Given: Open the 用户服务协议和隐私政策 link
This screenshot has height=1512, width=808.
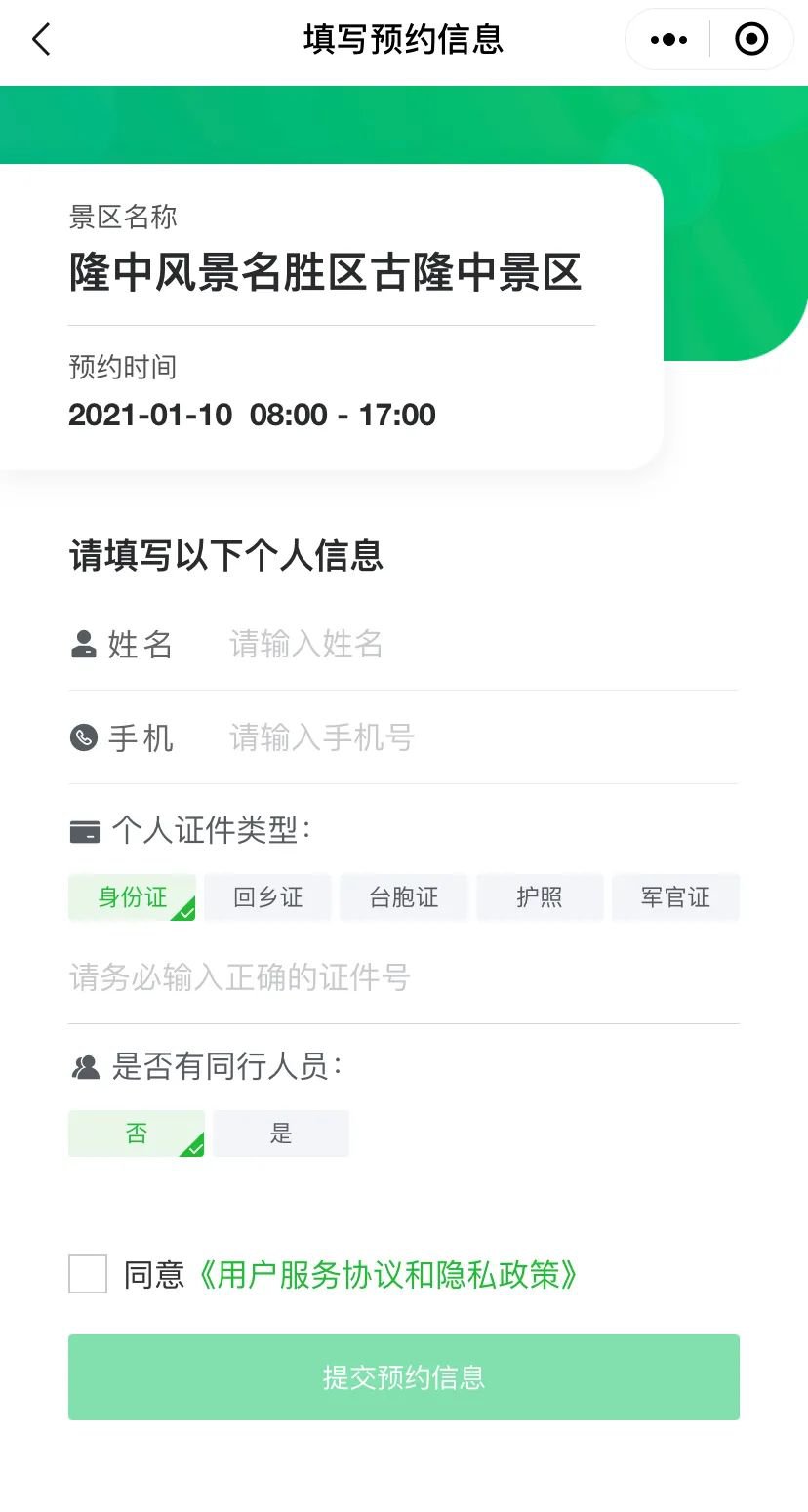Looking at the screenshot, I should [388, 1275].
